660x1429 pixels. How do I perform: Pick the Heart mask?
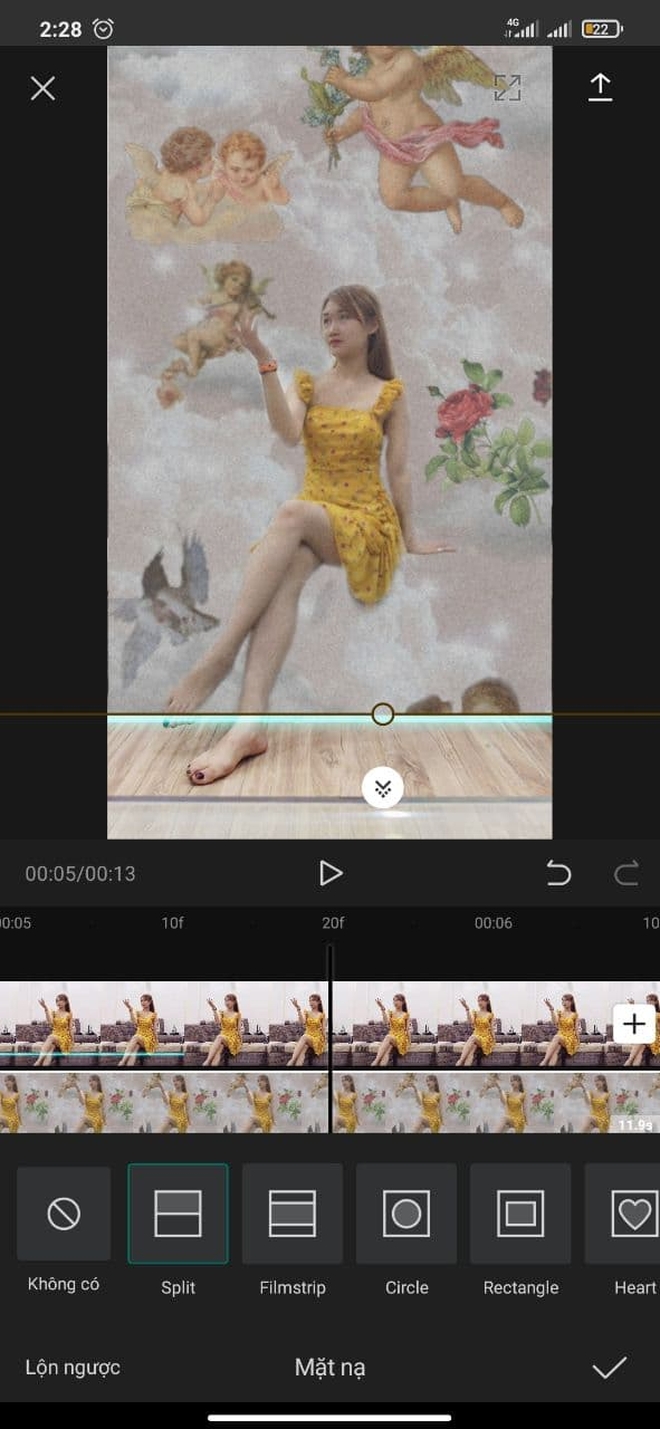coord(628,1214)
